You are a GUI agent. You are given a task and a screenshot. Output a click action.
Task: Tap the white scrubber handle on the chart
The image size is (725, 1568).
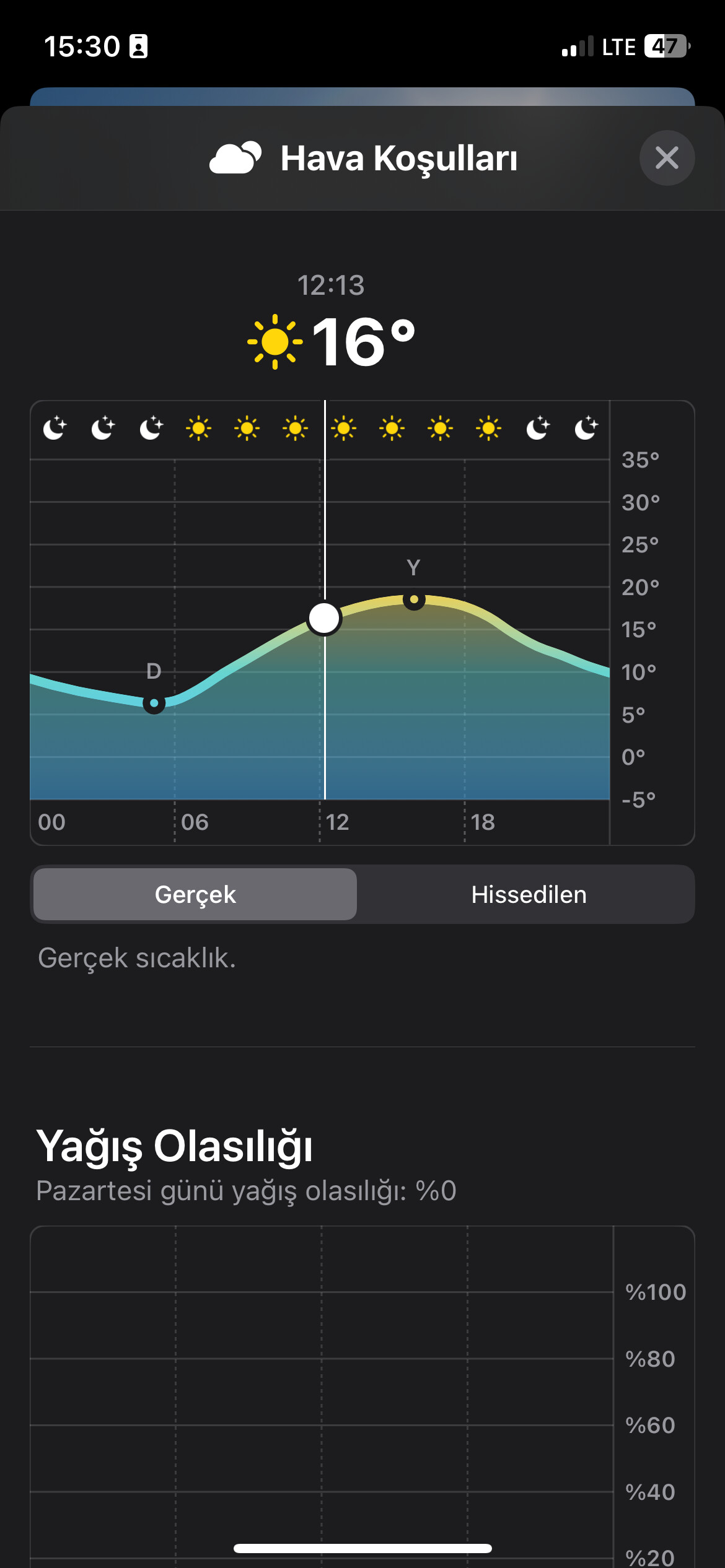[x=324, y=618]
